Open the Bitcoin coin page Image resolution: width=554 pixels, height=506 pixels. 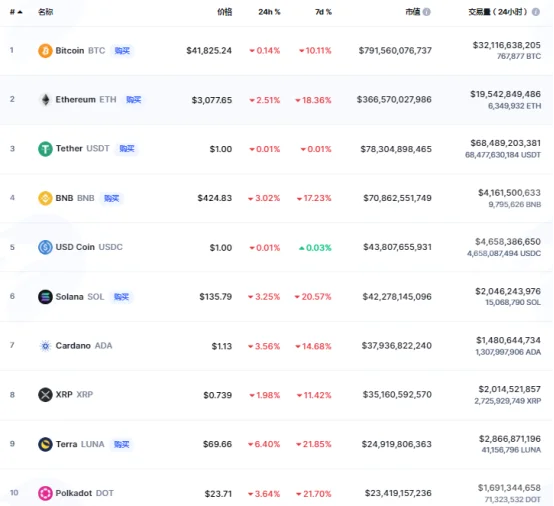click(x=72, y=51)
